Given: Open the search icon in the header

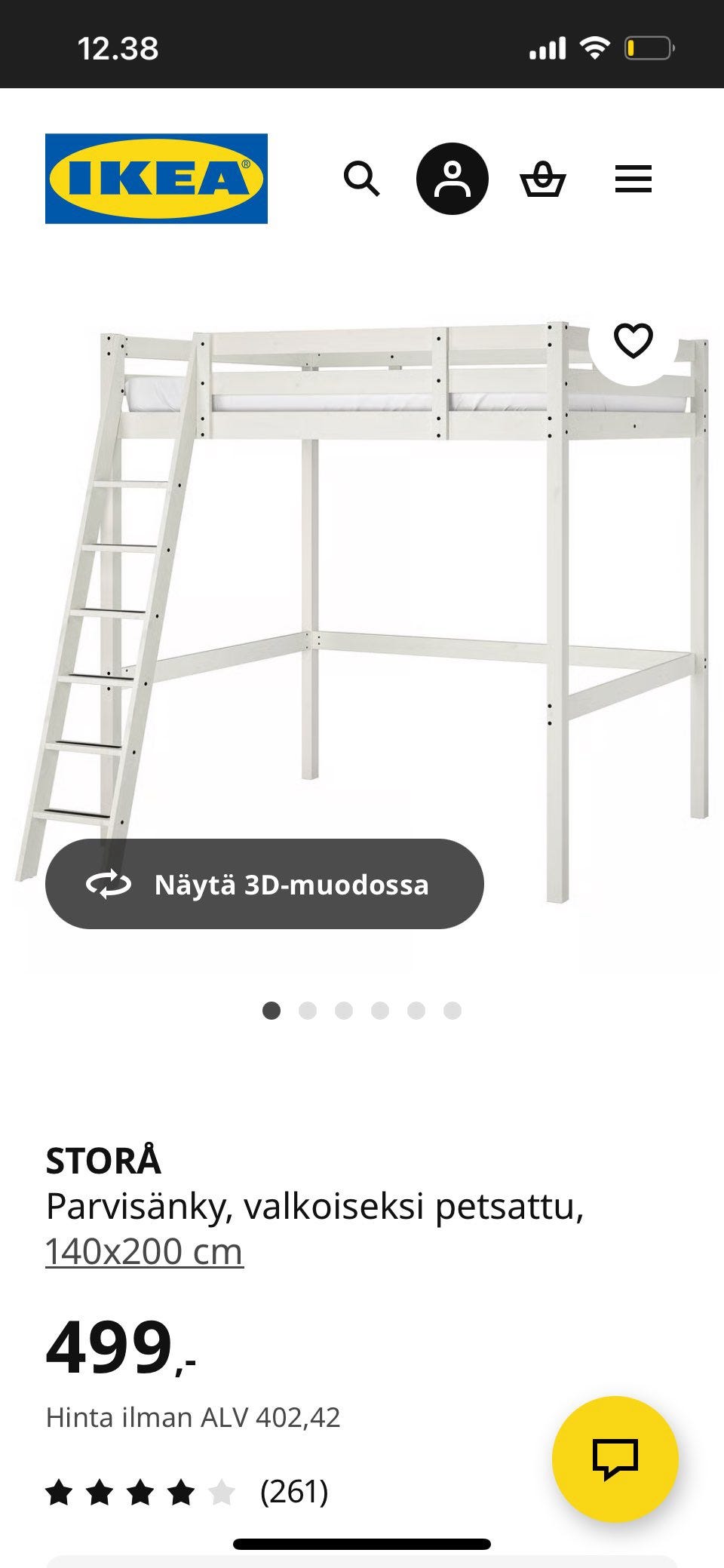Looking at the screenshot, I should [361, 180].
